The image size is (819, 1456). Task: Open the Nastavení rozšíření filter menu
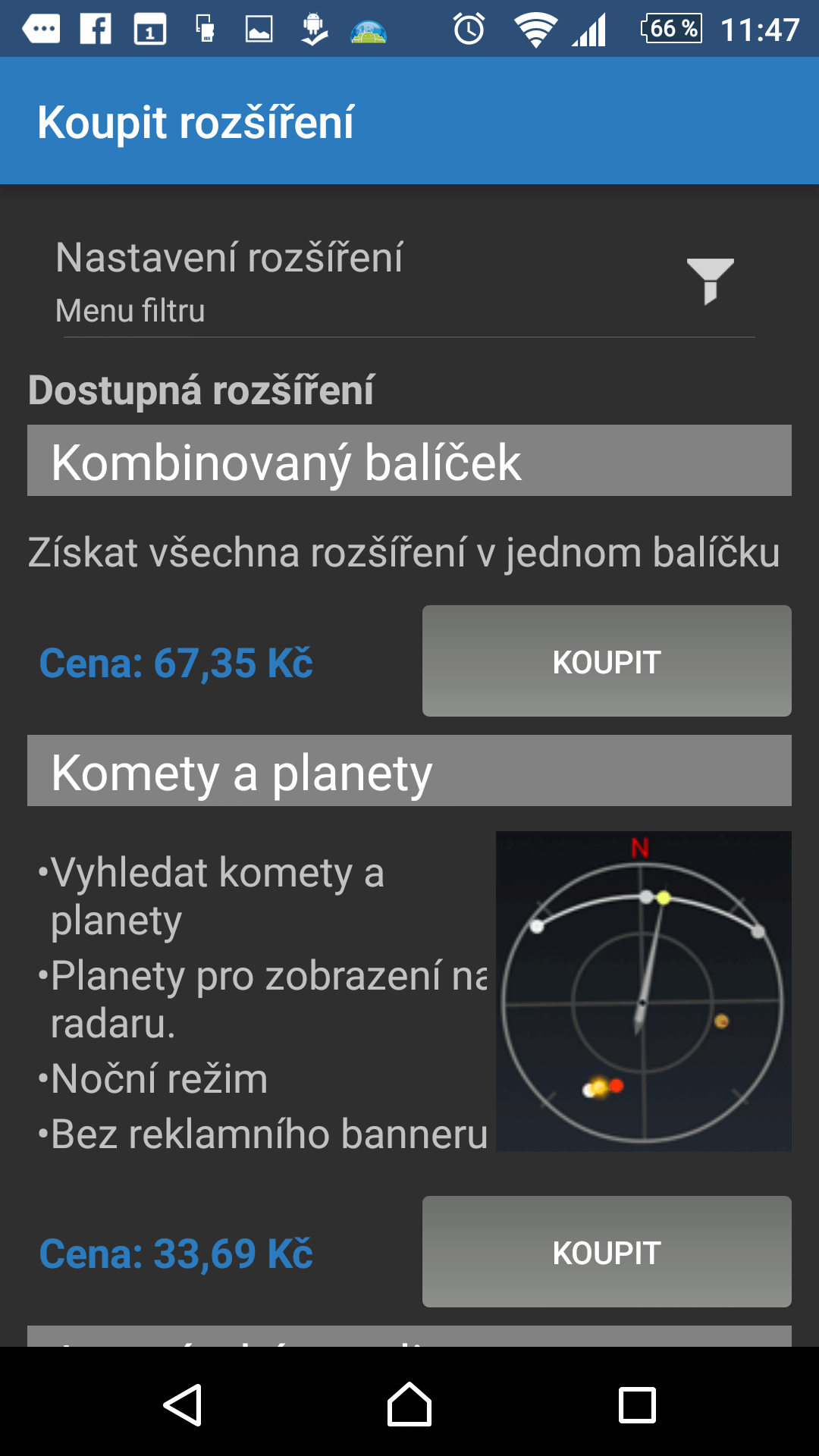[409, 281]
